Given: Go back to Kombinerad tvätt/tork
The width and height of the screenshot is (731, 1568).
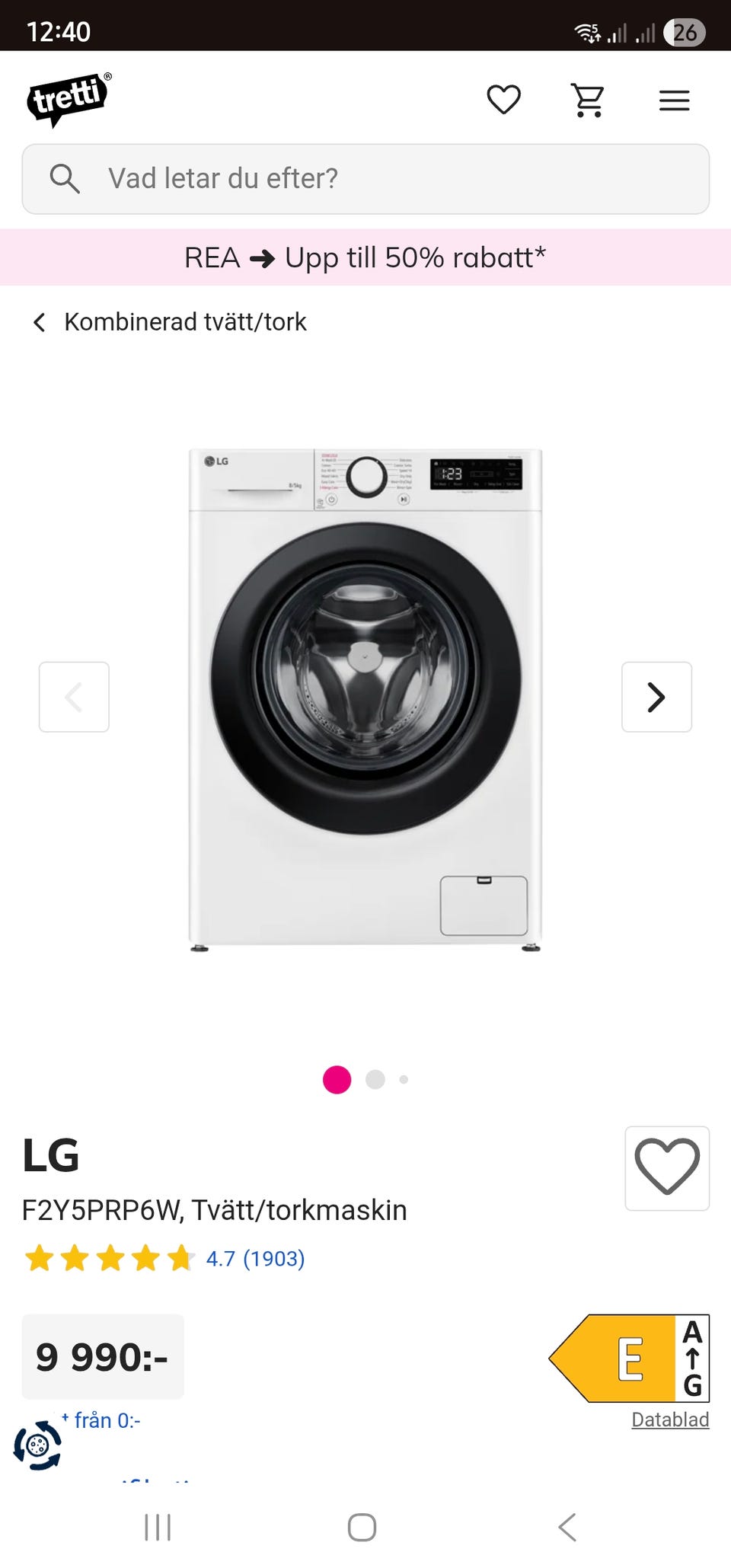Looking at the screenshot, I should point(169,322).
